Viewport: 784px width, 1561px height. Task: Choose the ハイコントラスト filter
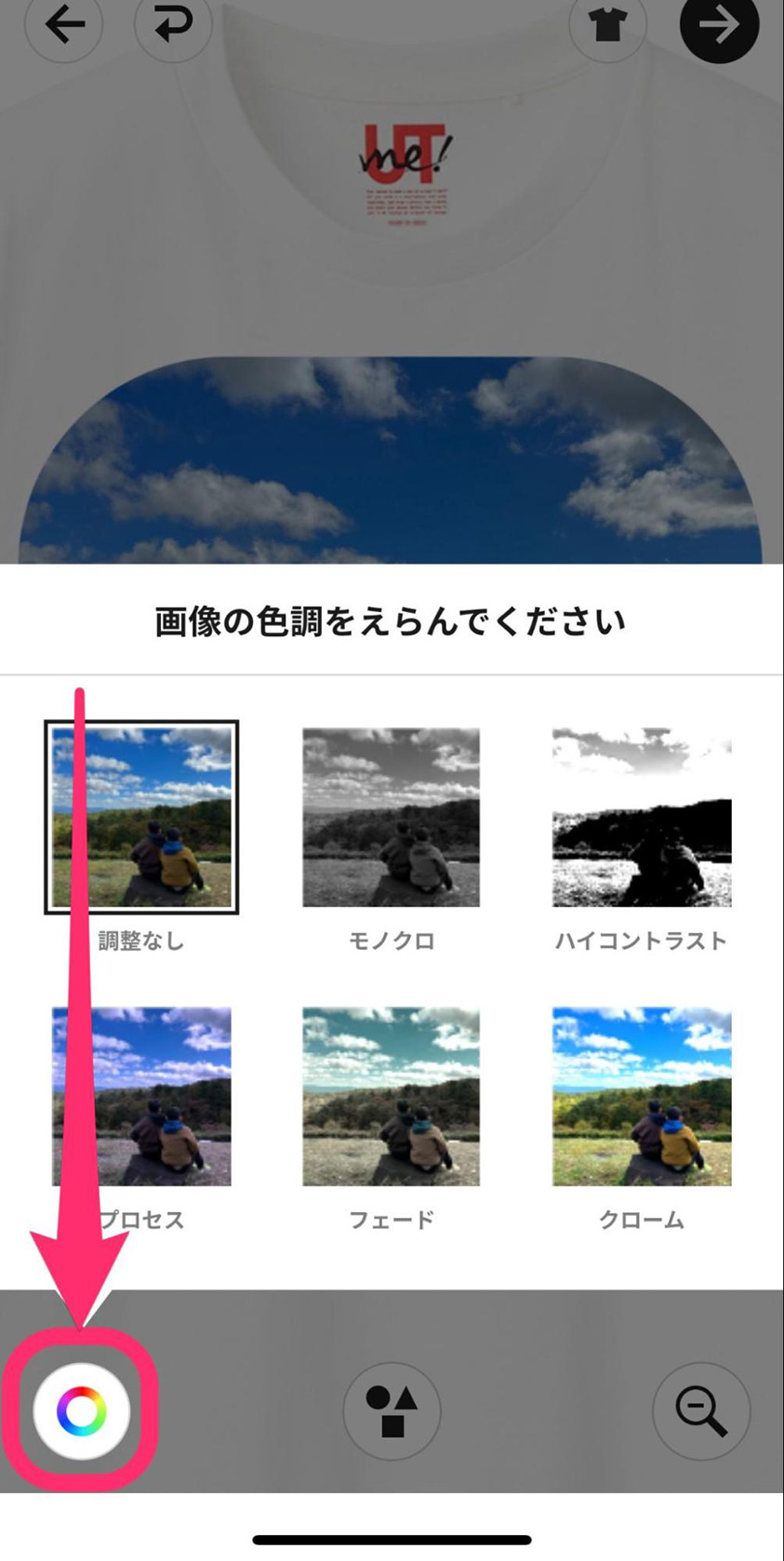[642, 817]
